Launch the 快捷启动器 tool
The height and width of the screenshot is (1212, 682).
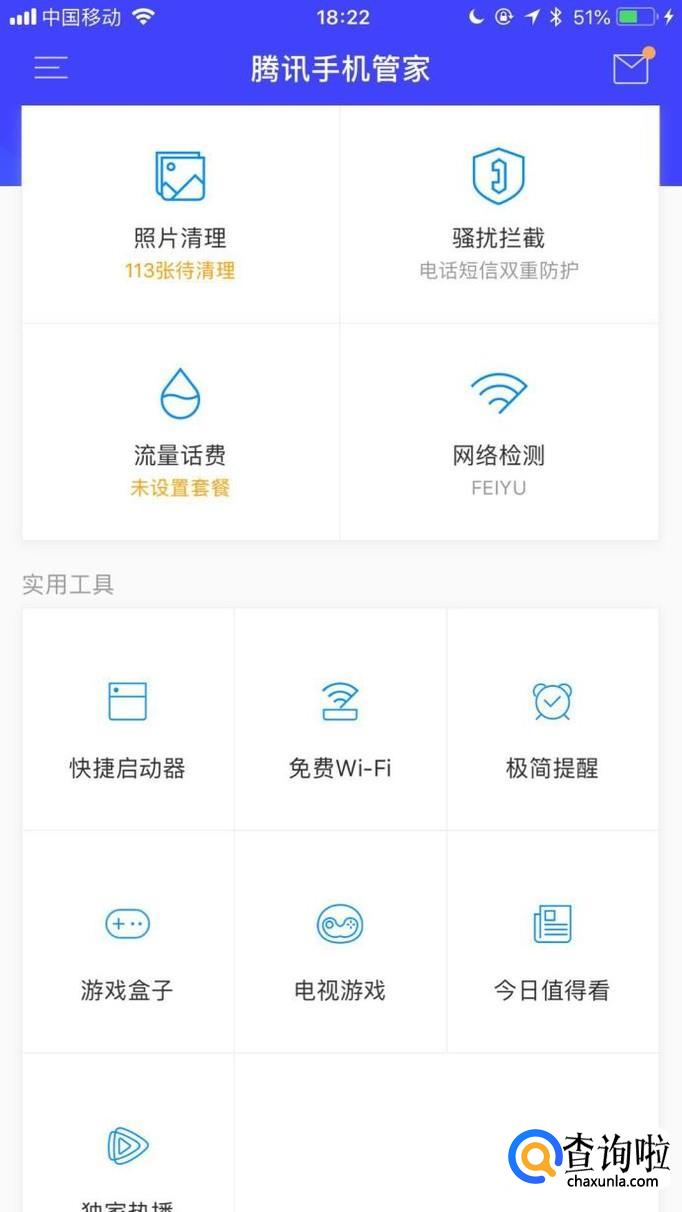pyautogui.click(x=128, y=720)
